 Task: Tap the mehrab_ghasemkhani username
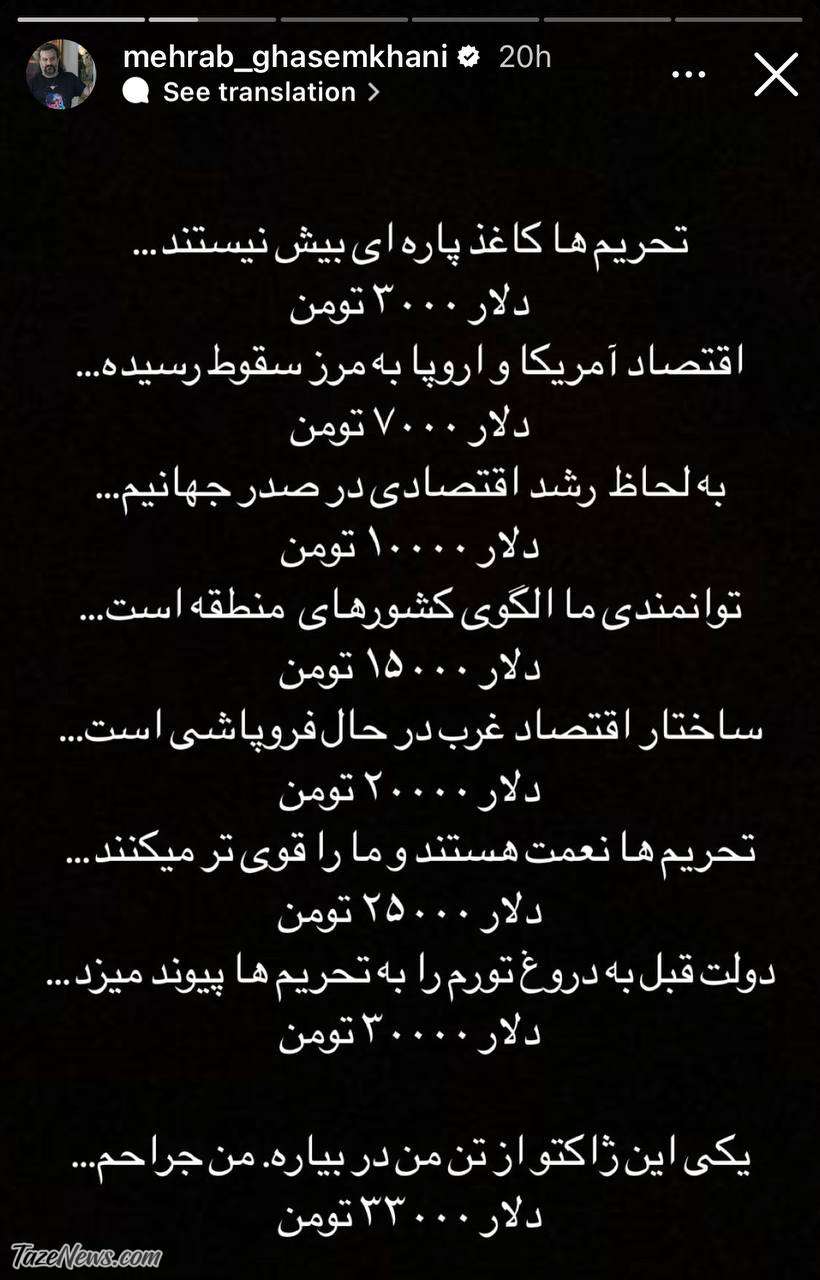(287, 57)
